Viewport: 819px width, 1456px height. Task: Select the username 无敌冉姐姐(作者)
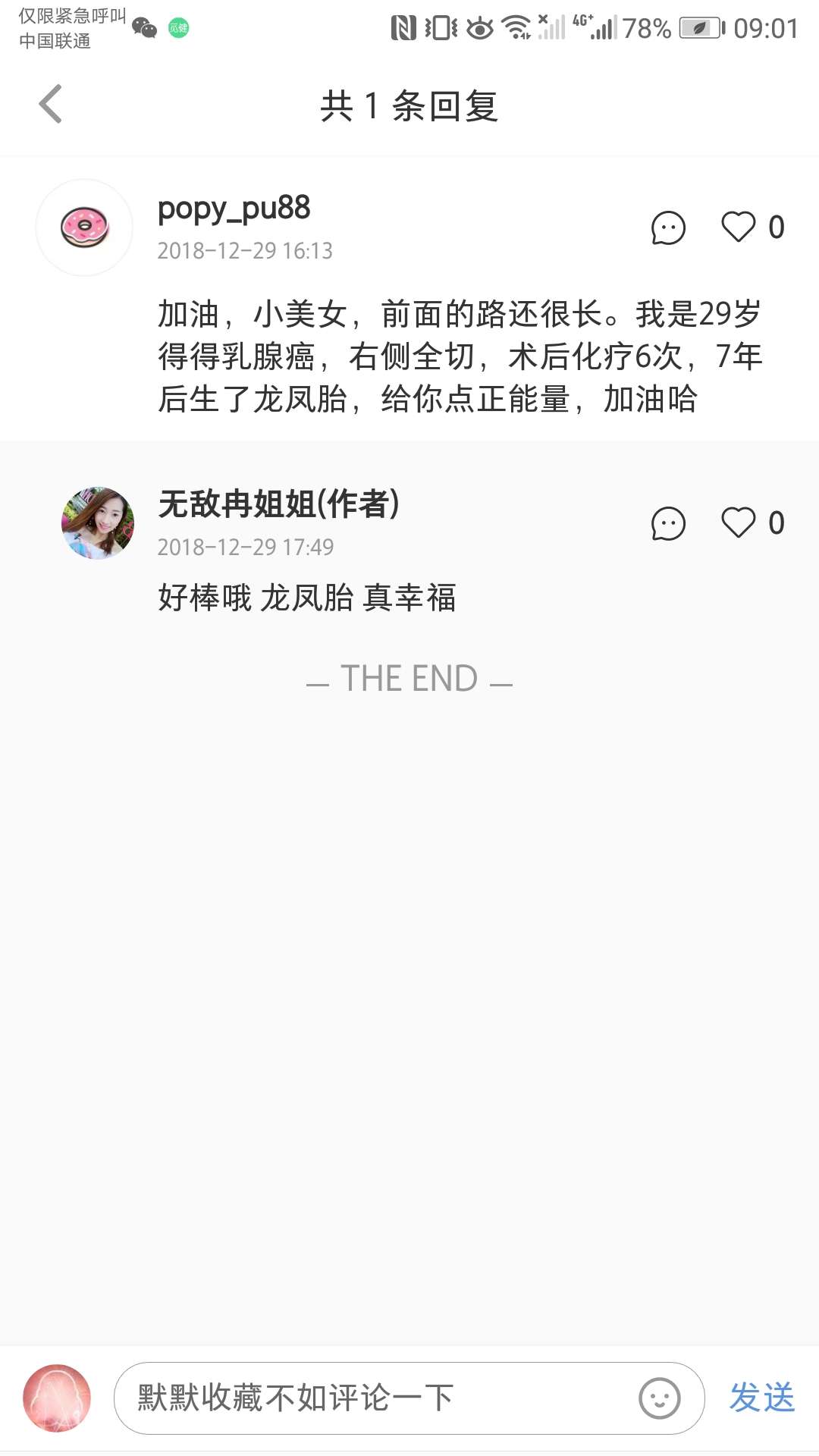pyautogui.click(x=281, y=506)
